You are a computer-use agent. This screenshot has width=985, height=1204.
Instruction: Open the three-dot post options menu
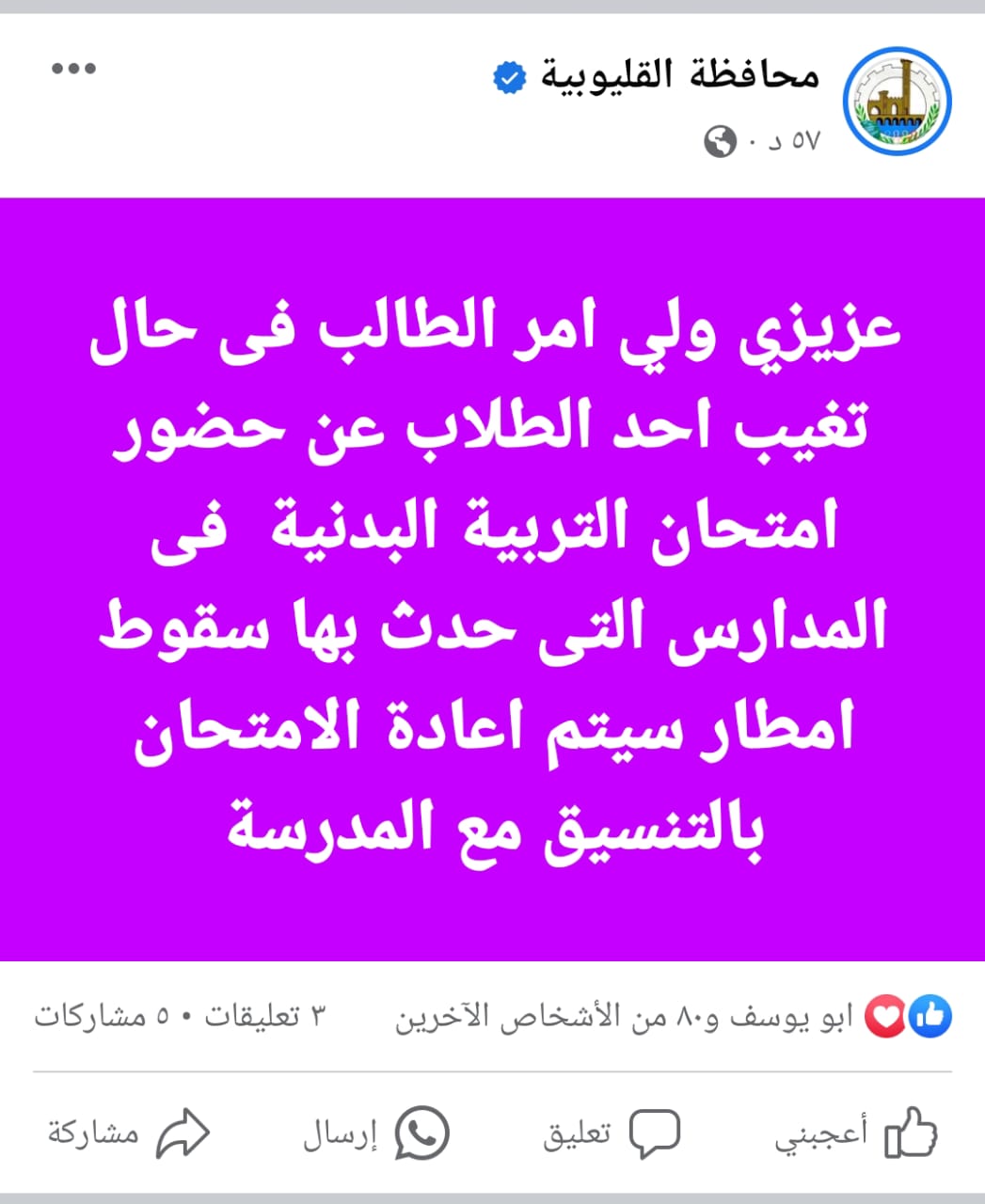(73, 69)
